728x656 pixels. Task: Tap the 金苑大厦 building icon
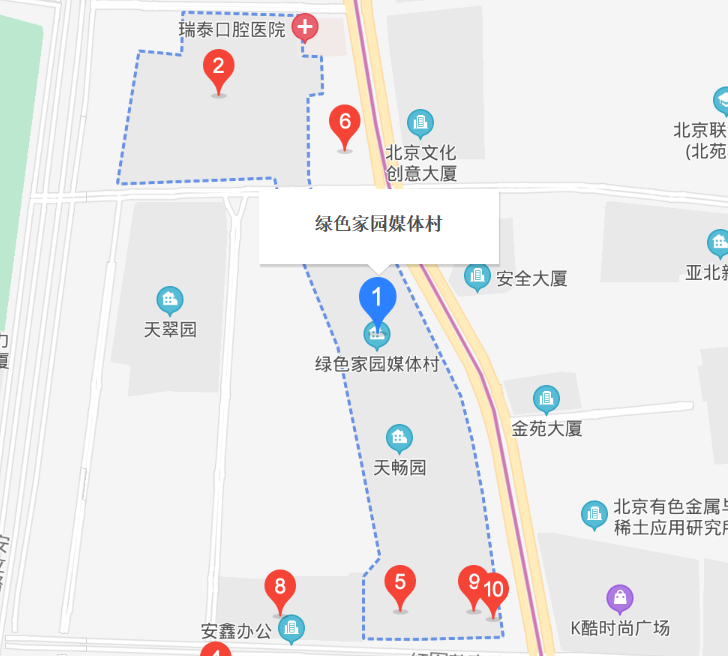[x=546, y=400]
